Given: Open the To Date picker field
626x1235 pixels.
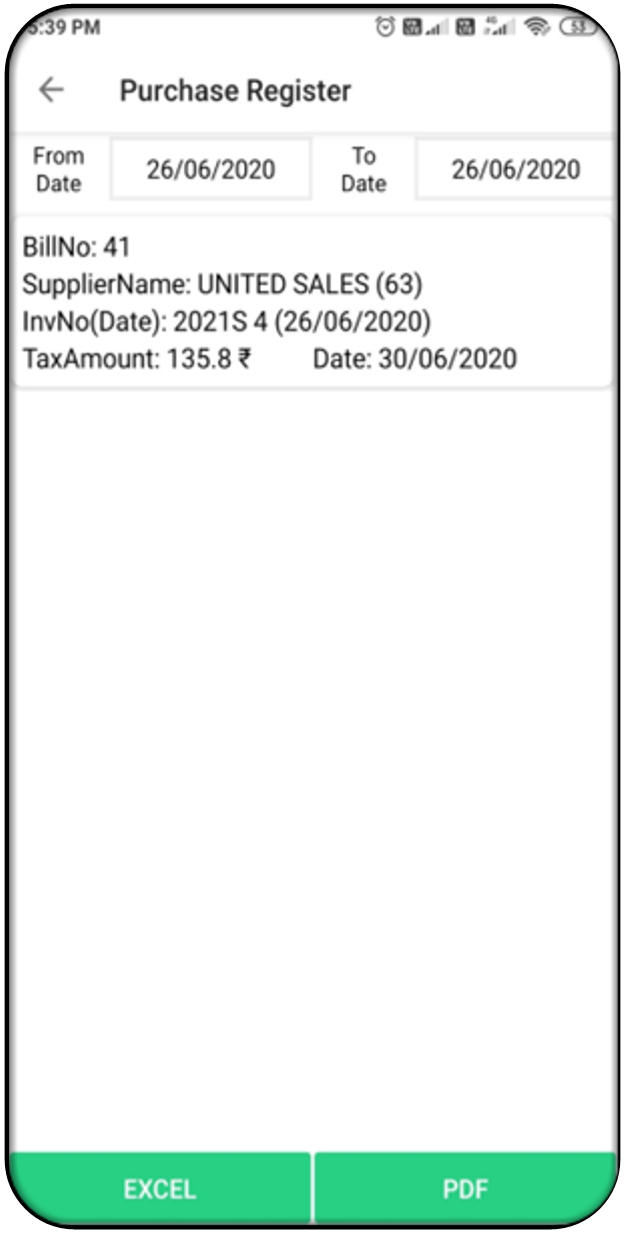Looking at the screenshot, I should 514,169.
